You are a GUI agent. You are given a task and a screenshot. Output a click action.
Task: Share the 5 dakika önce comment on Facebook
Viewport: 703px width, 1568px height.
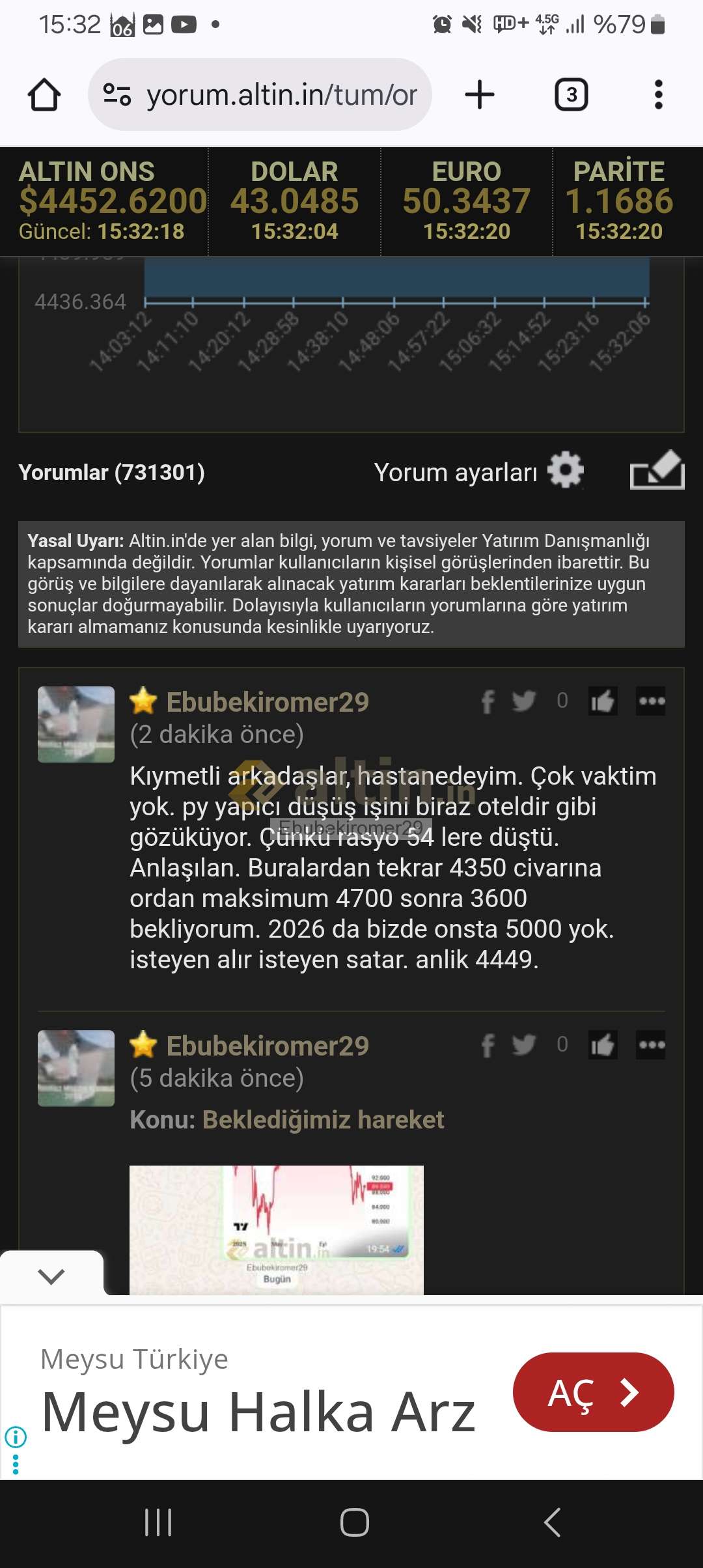coord(488,1045)
